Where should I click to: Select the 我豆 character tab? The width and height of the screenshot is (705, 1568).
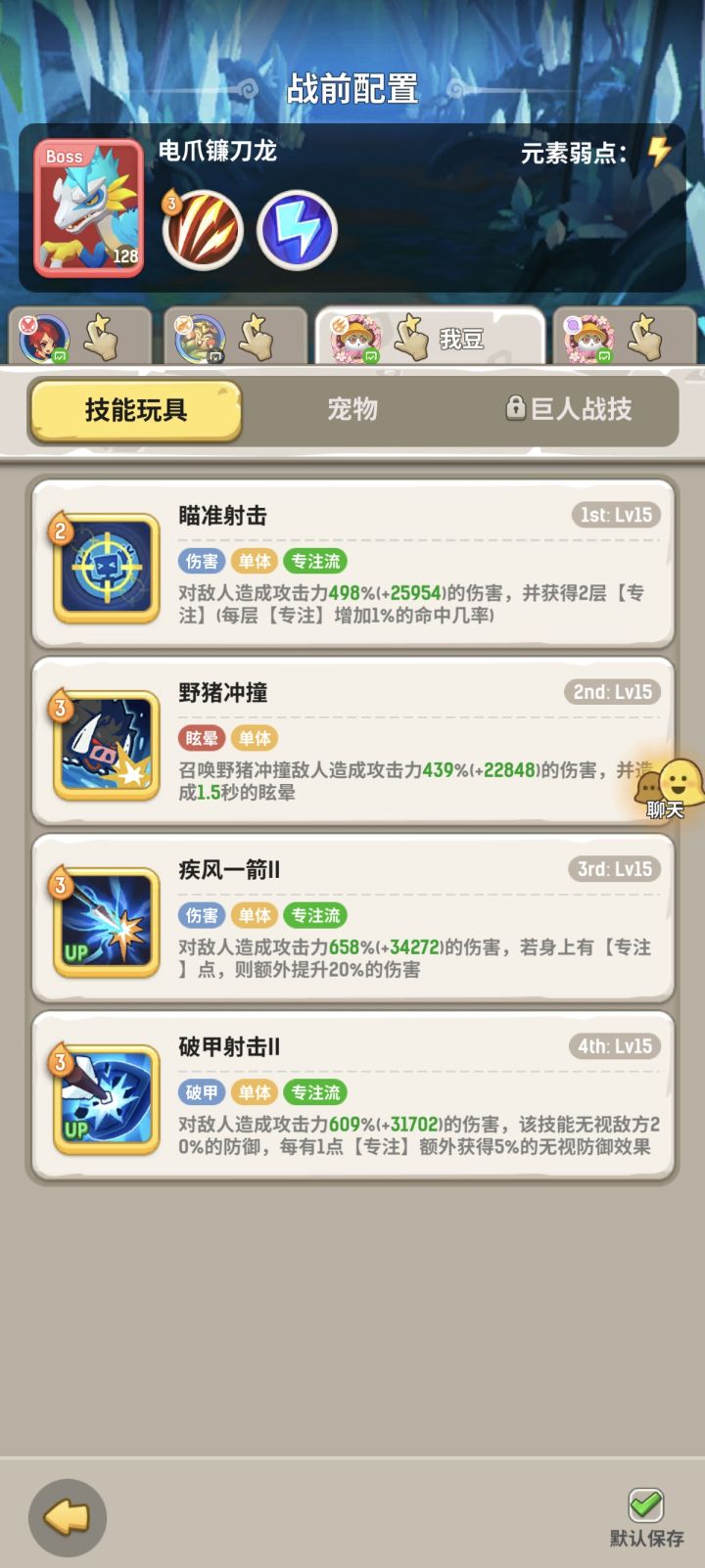(431, 336)
